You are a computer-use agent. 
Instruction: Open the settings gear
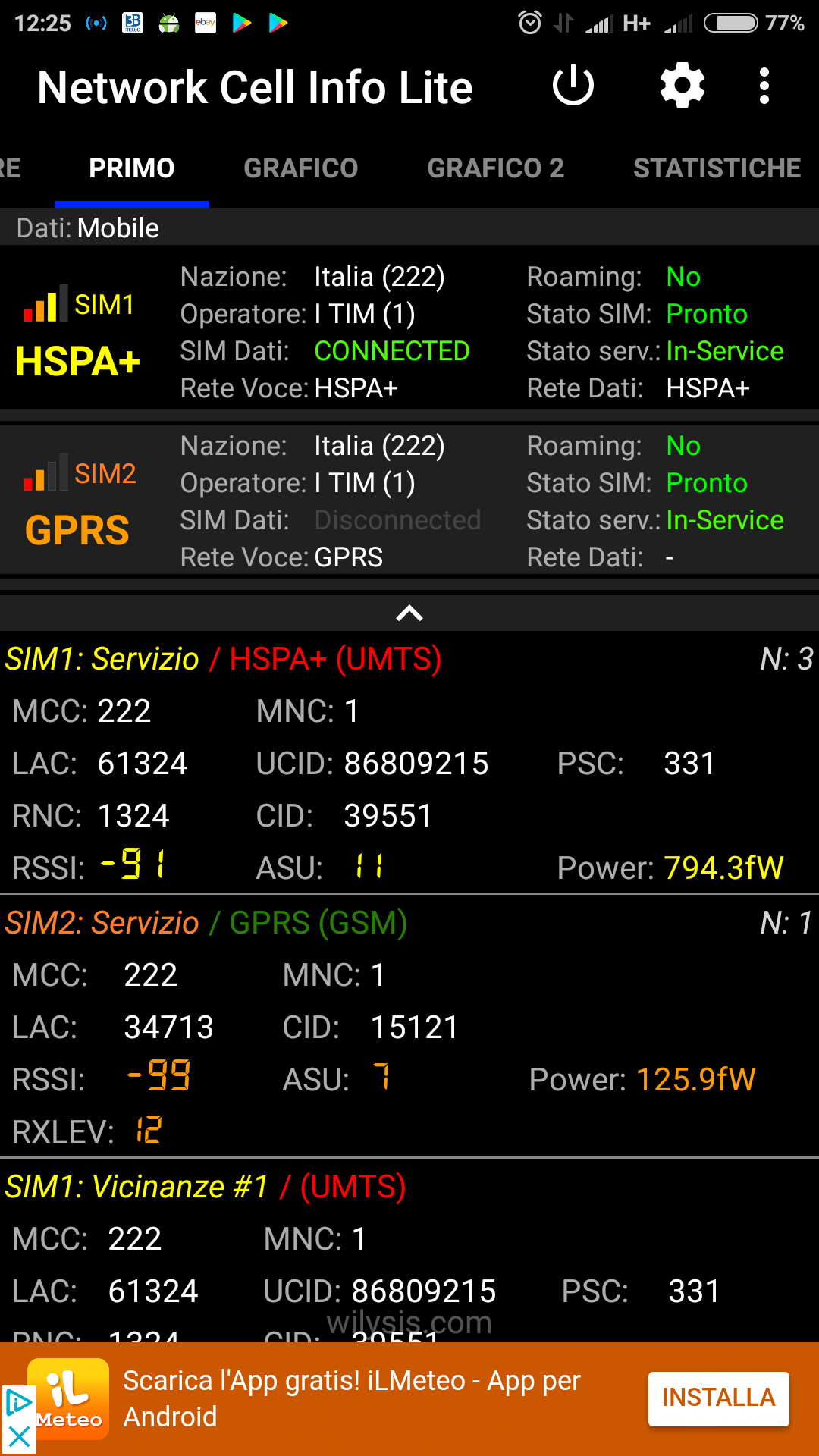click(682, 86)
